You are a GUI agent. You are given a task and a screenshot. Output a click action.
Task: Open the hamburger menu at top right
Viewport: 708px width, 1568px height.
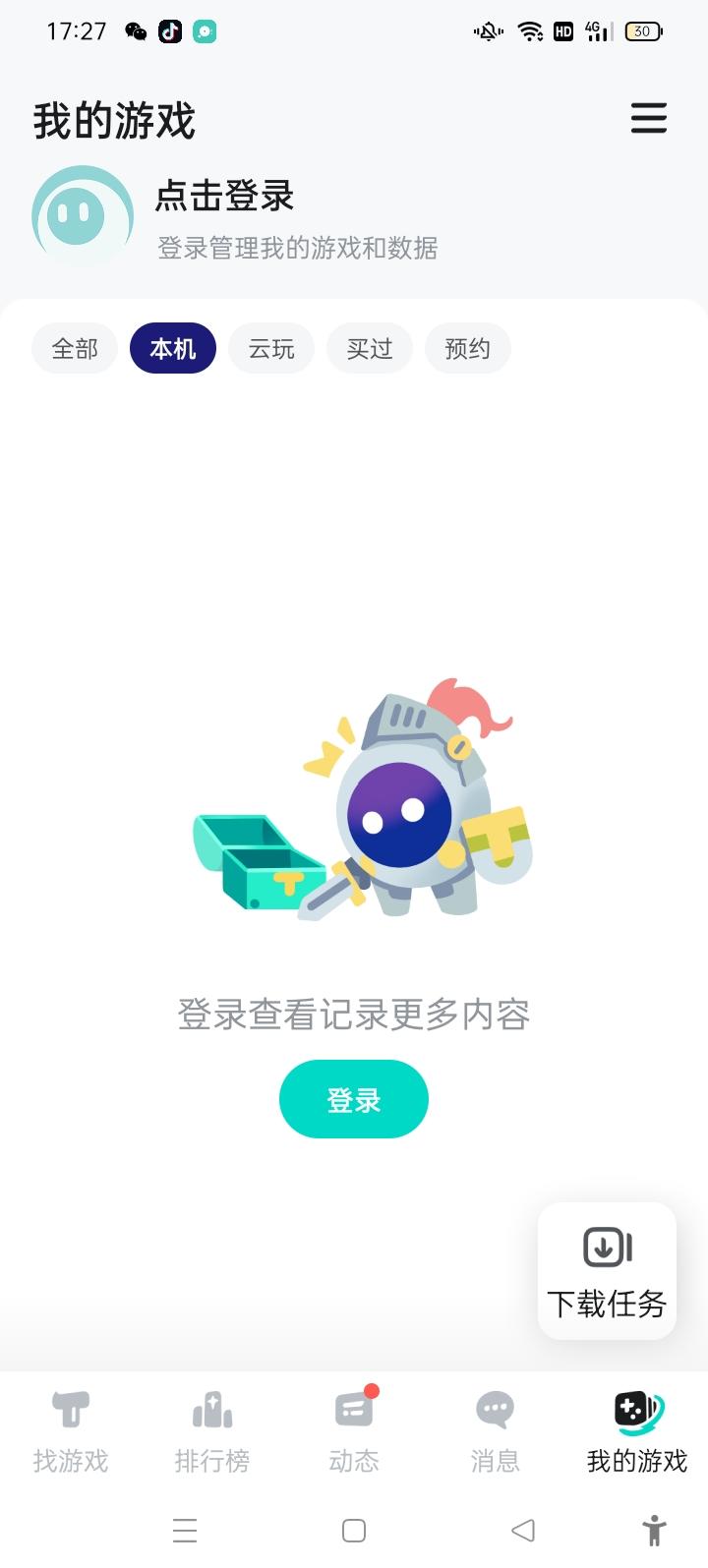[x=648, y=119]
